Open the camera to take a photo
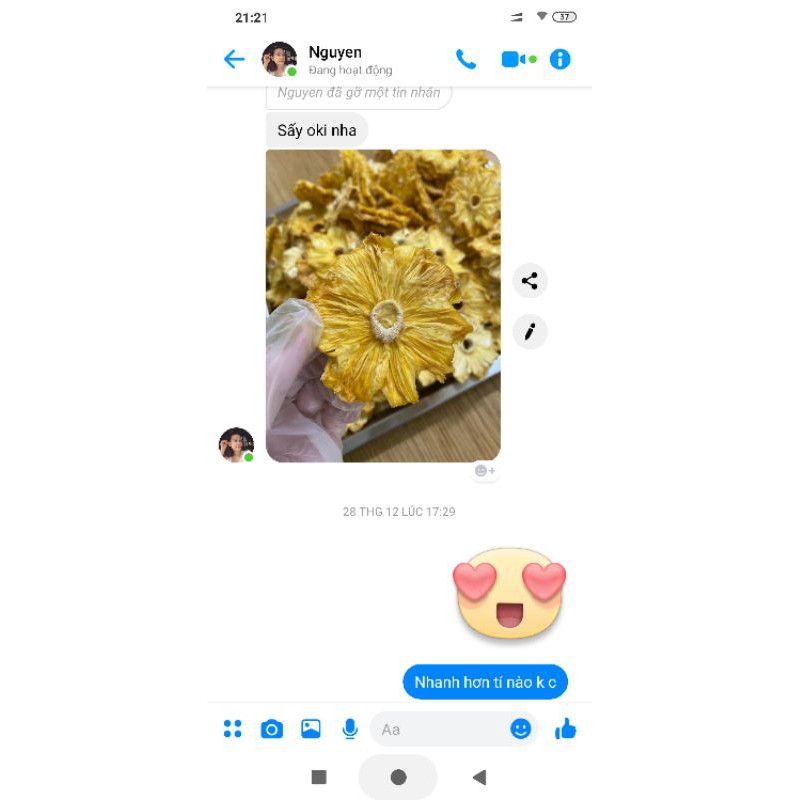 [x=272, y=729]
